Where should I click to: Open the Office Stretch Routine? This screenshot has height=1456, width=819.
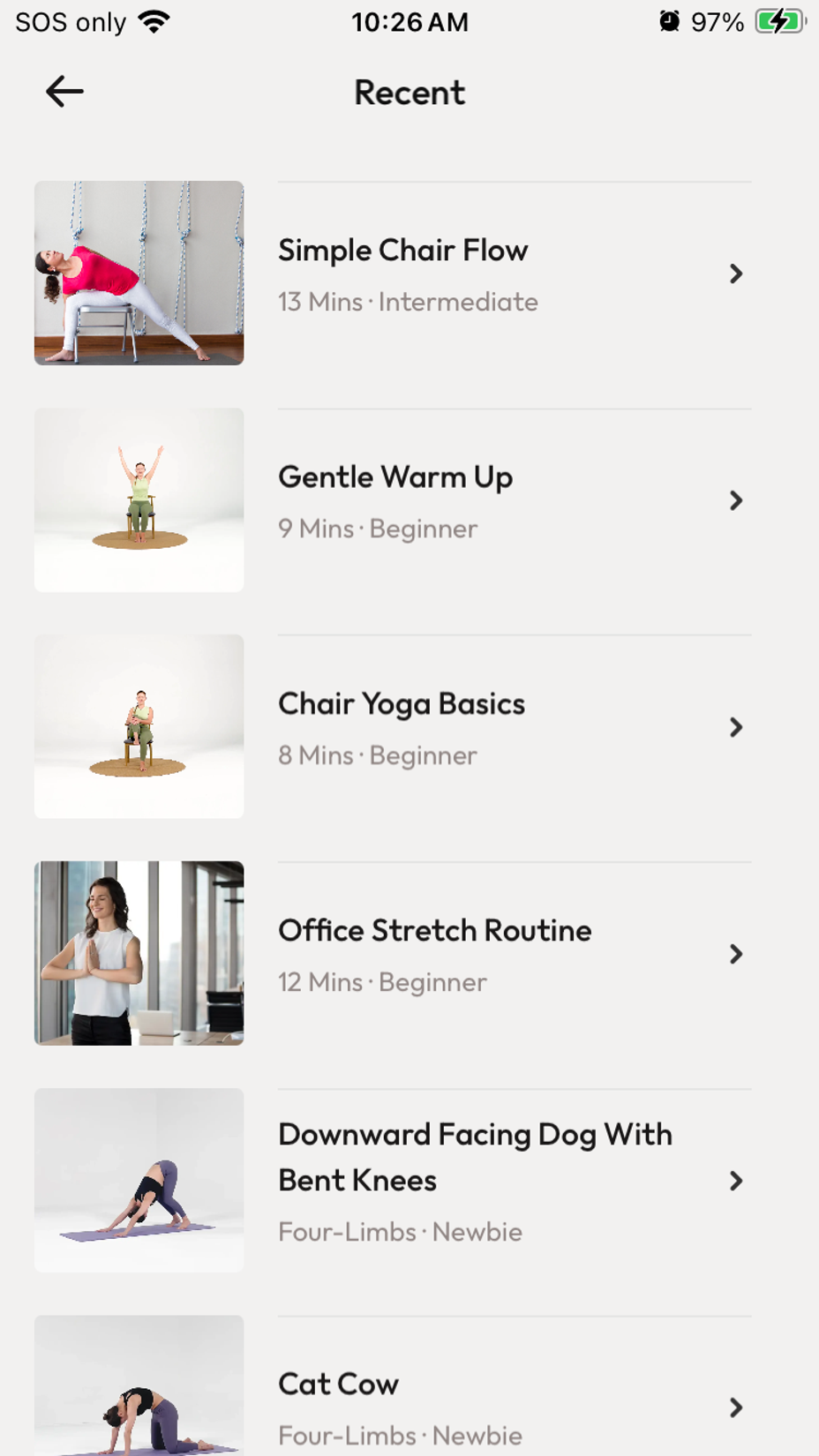(434, 954)
